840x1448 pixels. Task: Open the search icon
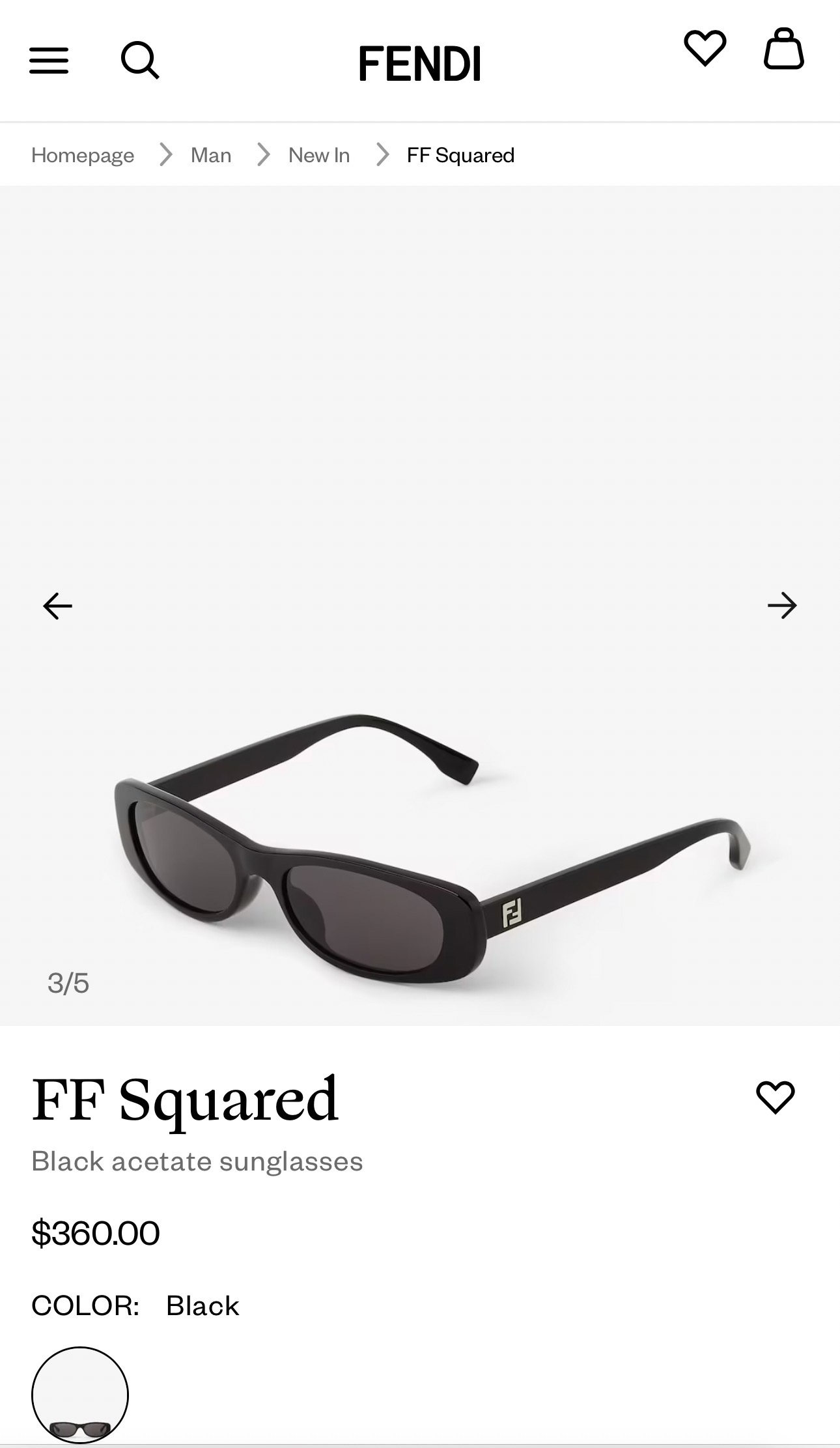pos(140,61)
